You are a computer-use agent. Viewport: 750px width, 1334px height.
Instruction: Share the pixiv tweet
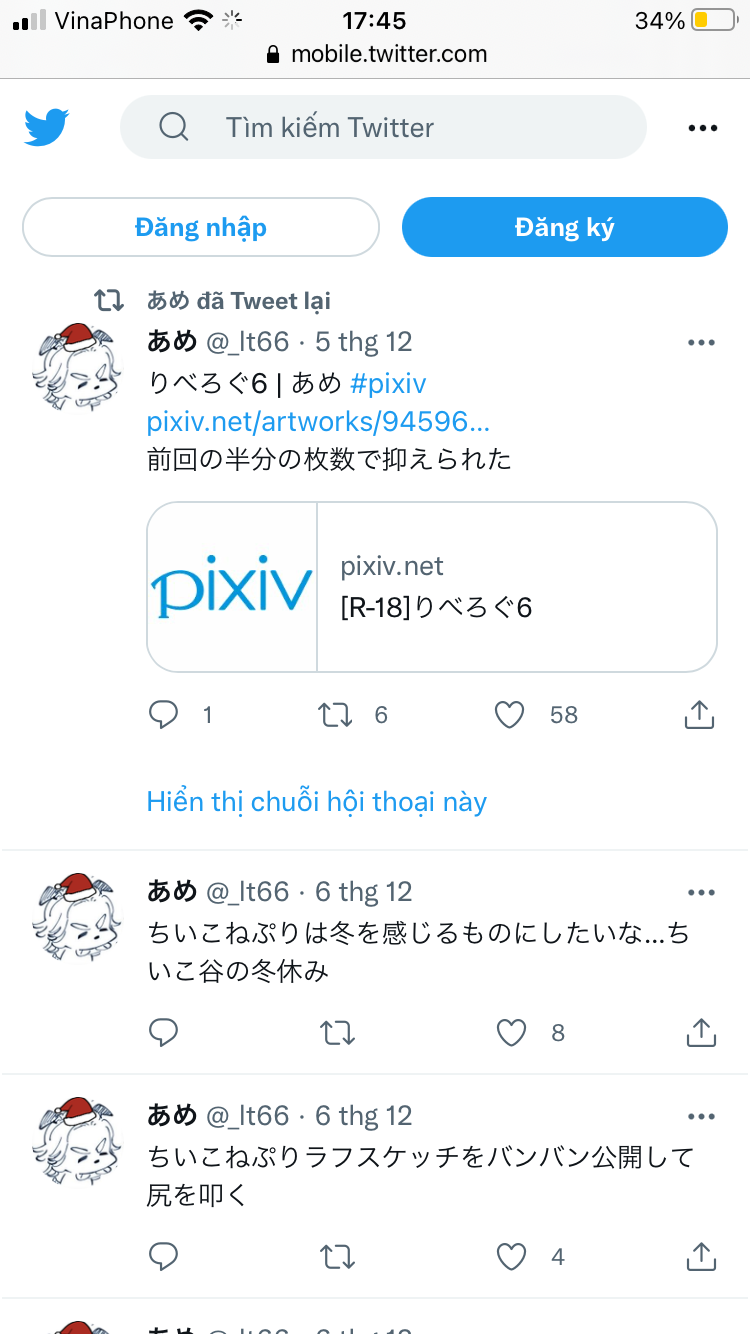699,715
